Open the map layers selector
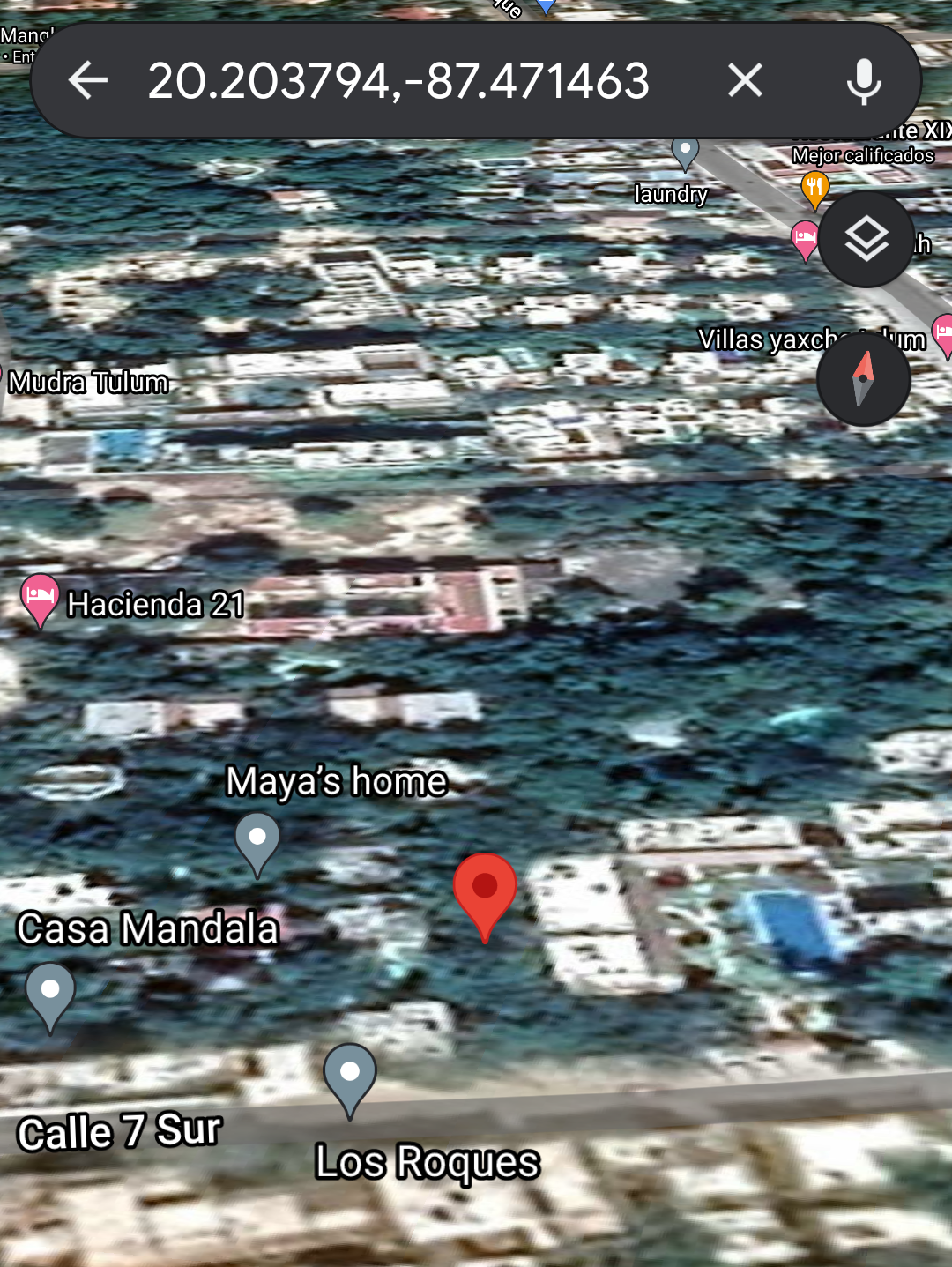 tap(866, 240)
